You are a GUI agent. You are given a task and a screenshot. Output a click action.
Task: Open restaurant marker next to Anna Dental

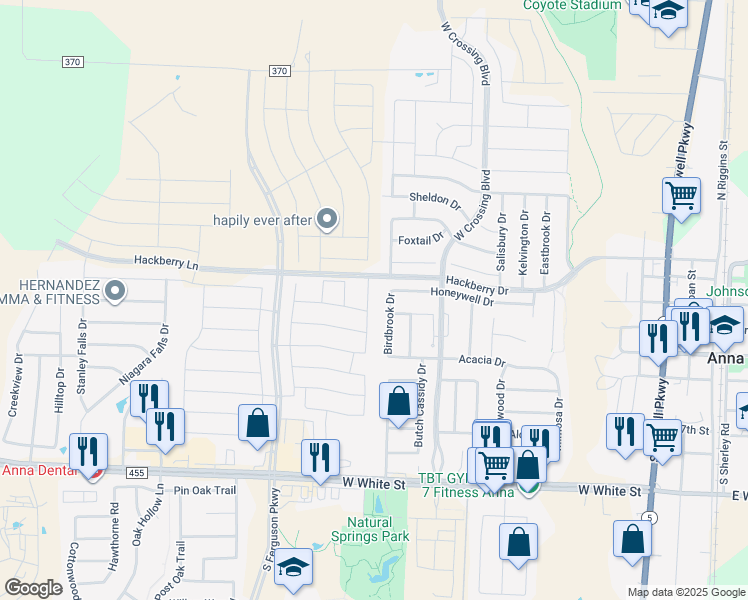pyautogui.click(x=88, y=455)
